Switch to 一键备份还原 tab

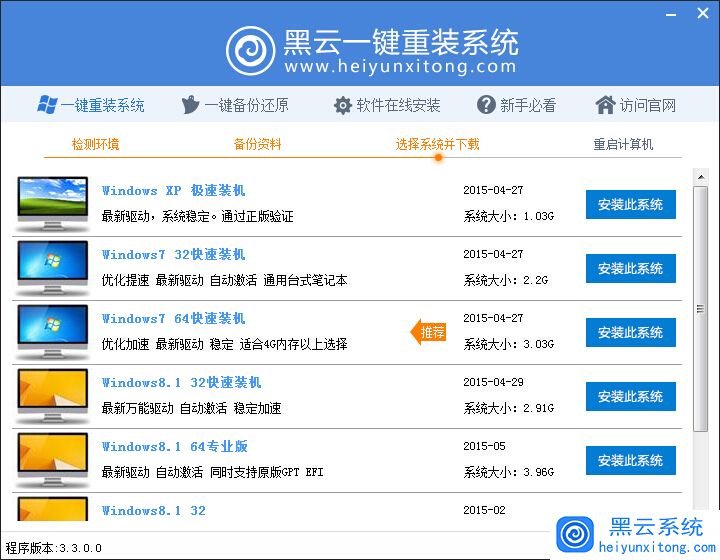(x=235, y=105)
